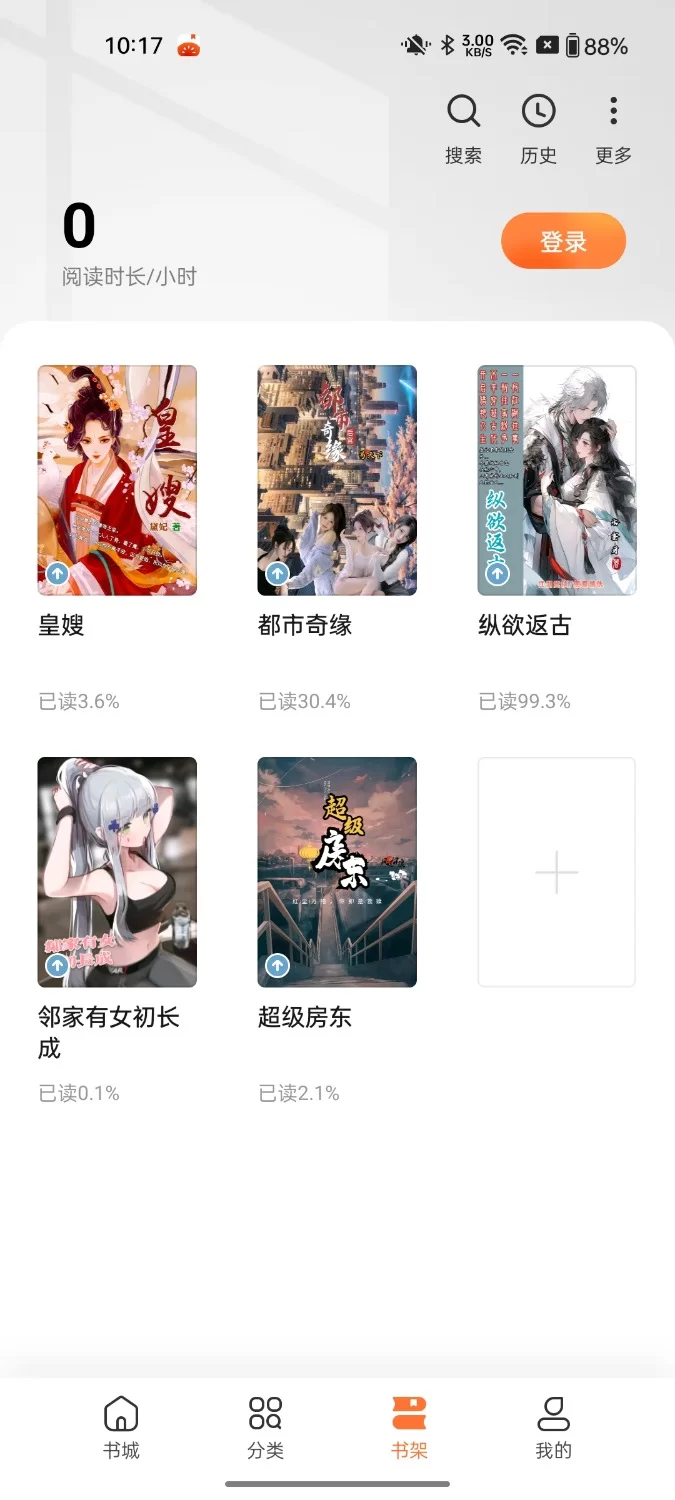Open the book 纵欲返古

(x=557, y=480)
